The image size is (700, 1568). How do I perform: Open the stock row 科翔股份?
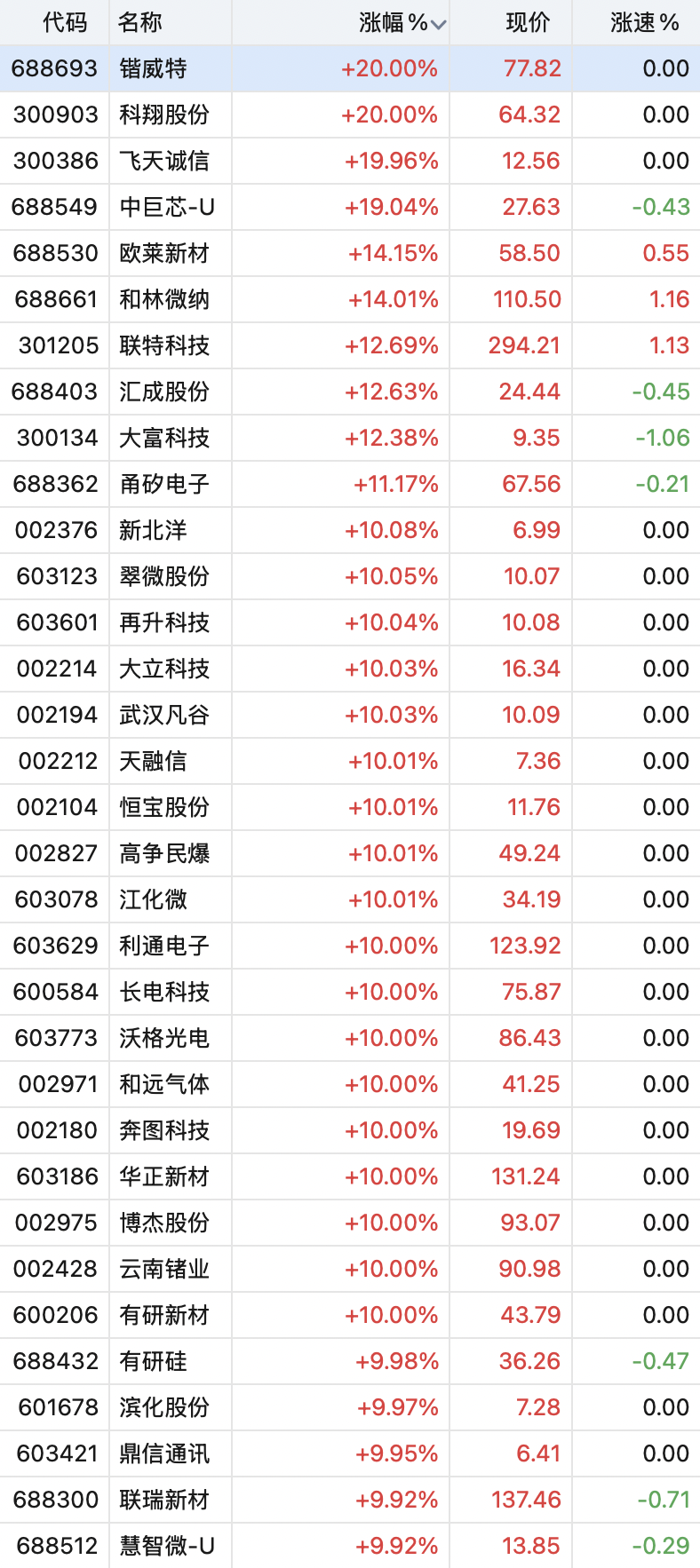click(350, 115)
